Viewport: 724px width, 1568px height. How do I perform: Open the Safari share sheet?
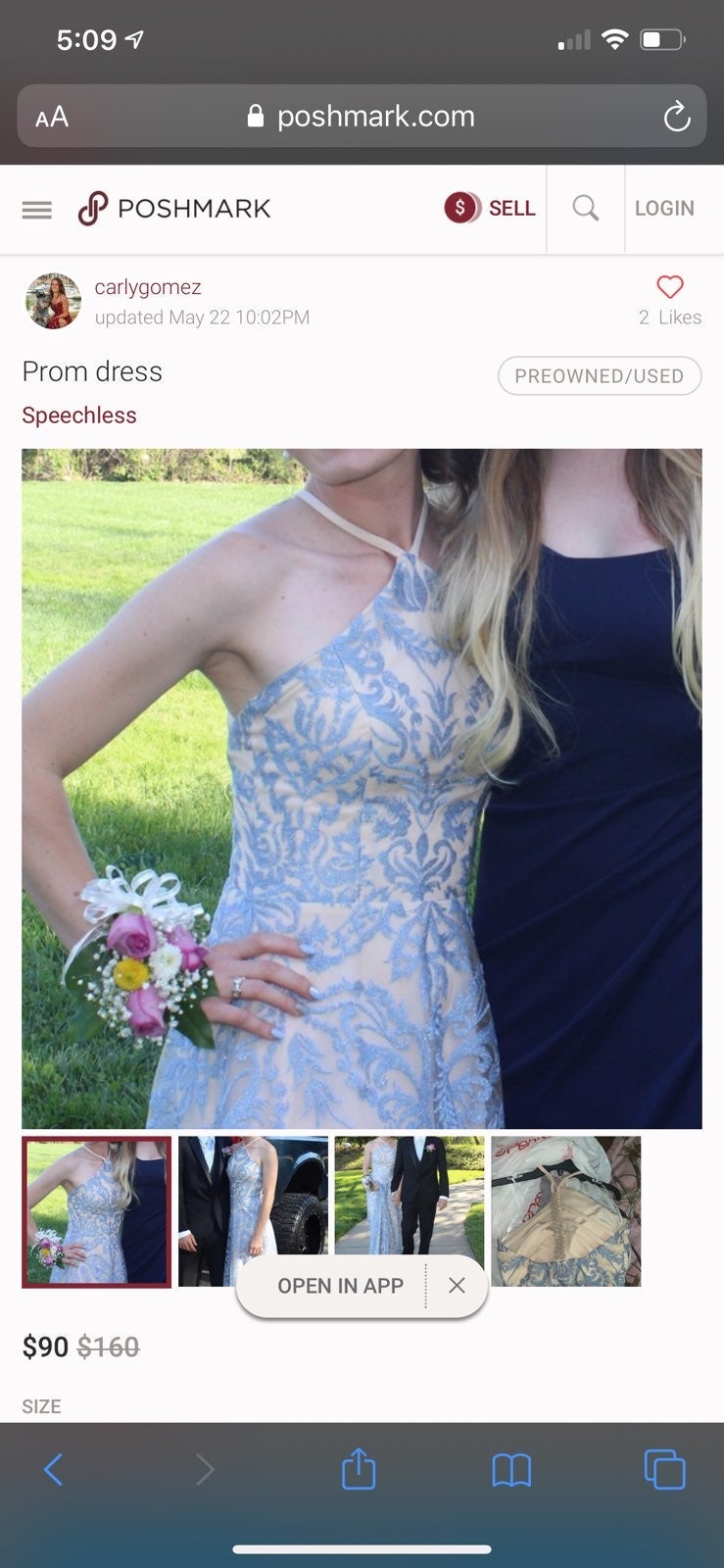click(359, 1468)
